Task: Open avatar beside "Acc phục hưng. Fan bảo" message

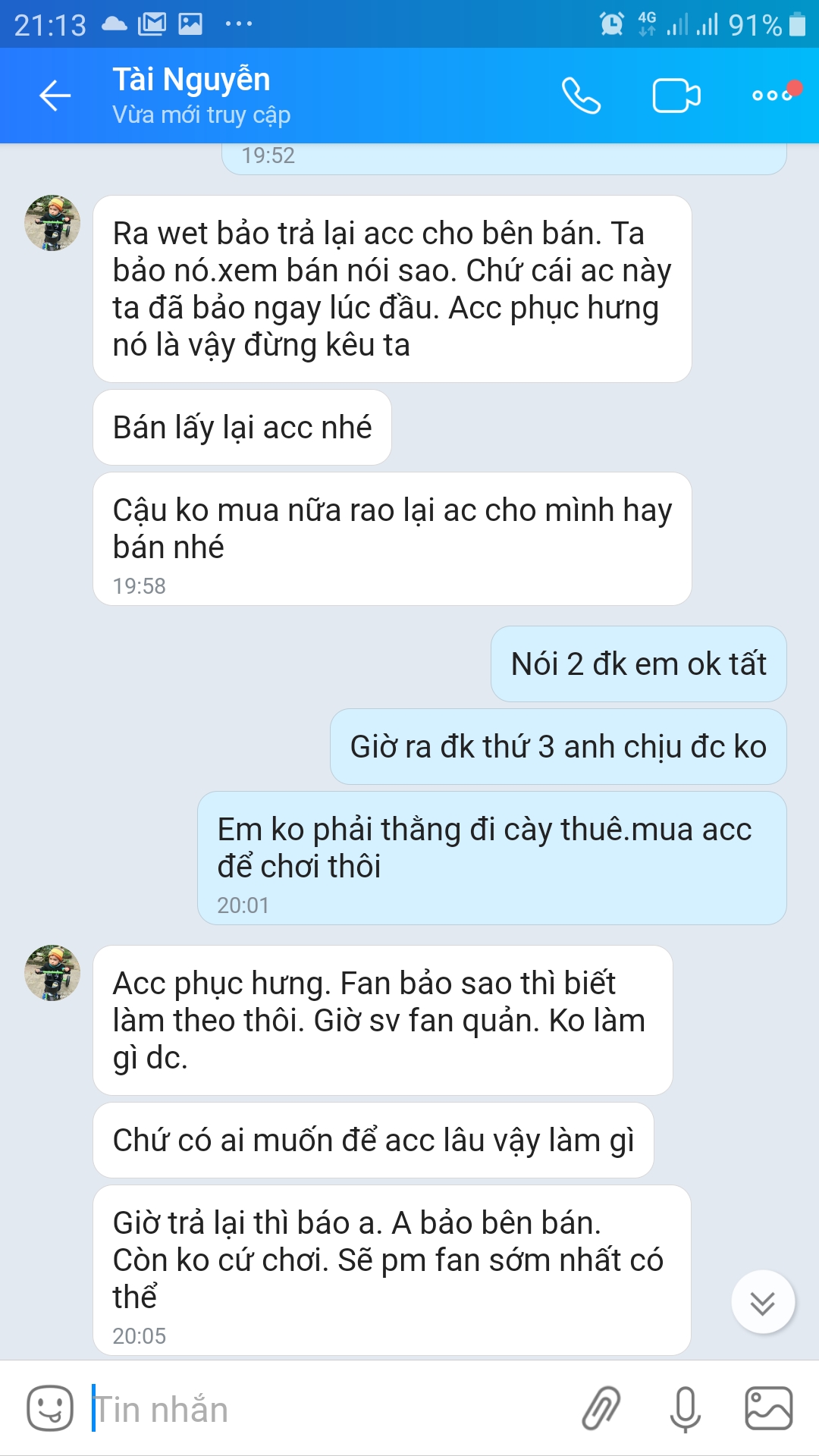Action: coord(52,973)
